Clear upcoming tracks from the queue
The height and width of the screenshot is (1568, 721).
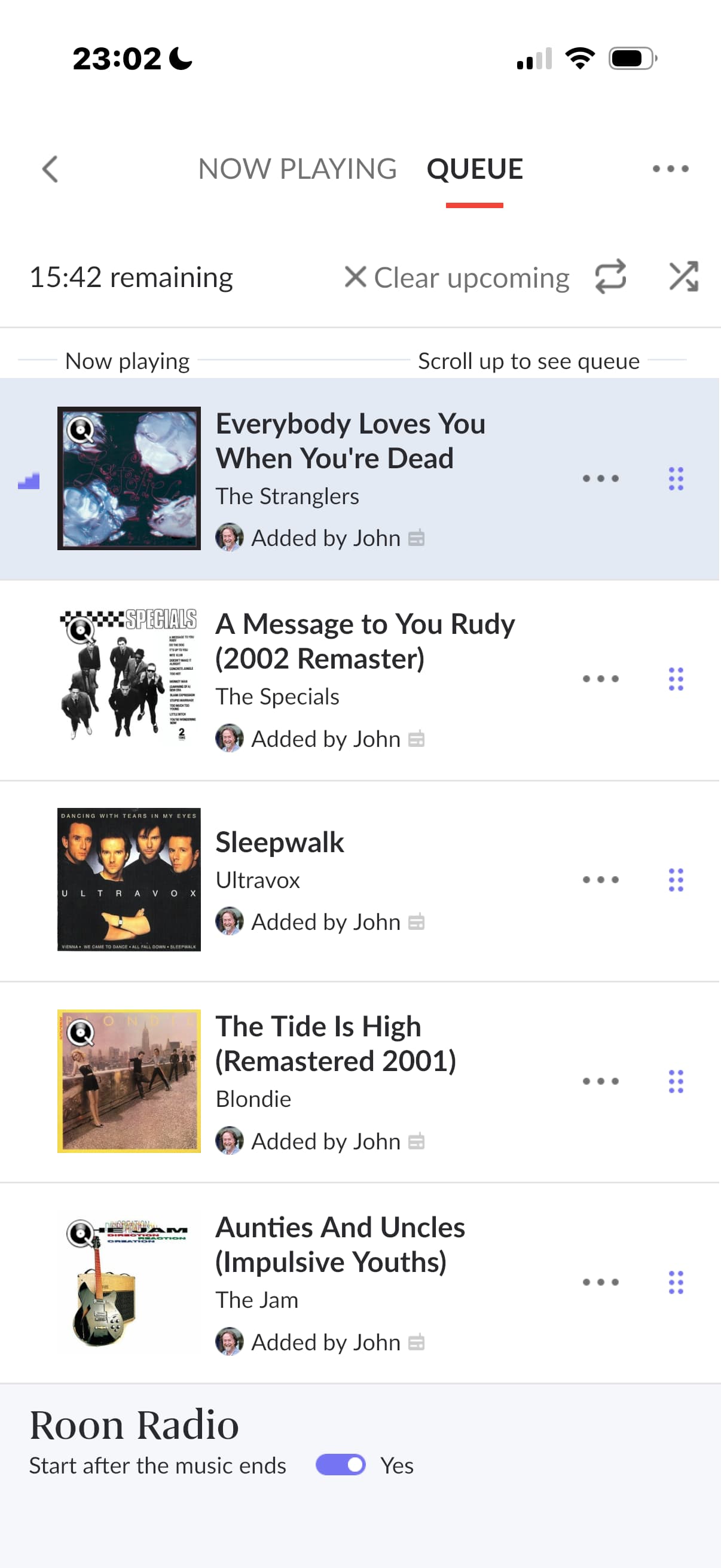457,277
